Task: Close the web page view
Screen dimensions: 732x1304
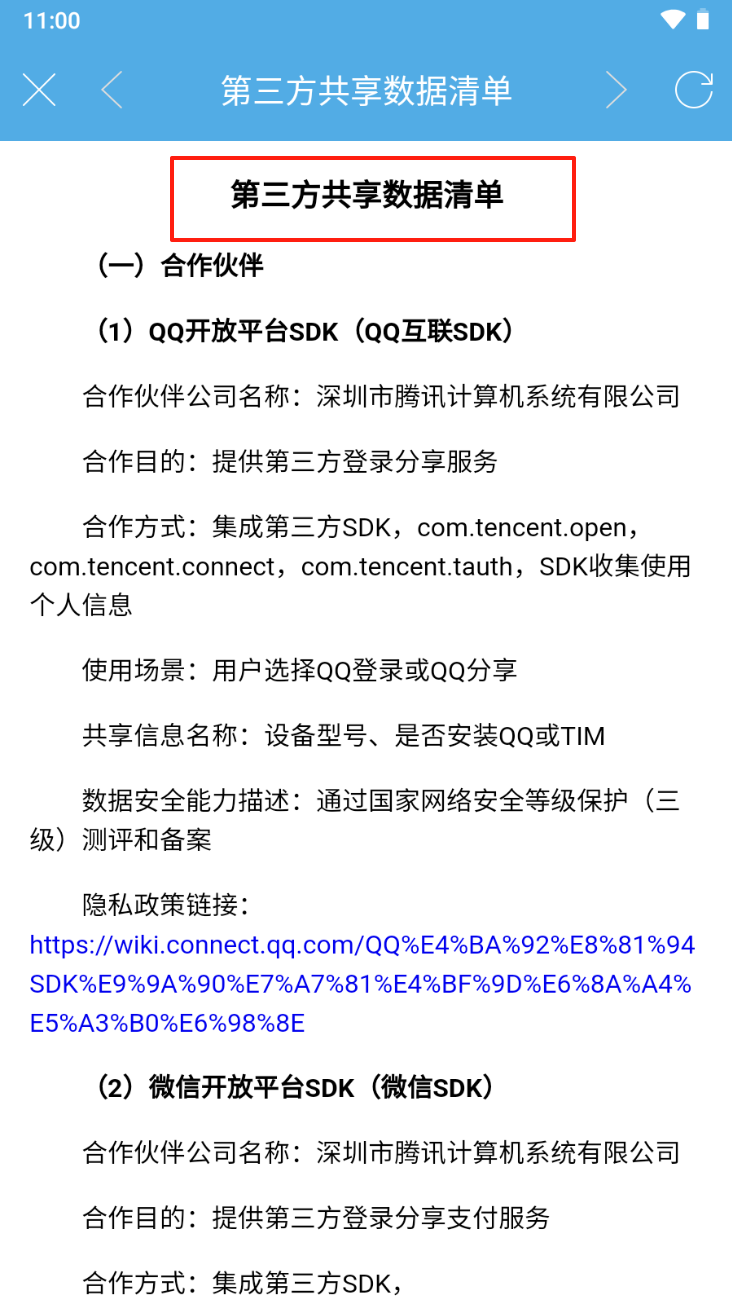Action: [x=39, y=90]
